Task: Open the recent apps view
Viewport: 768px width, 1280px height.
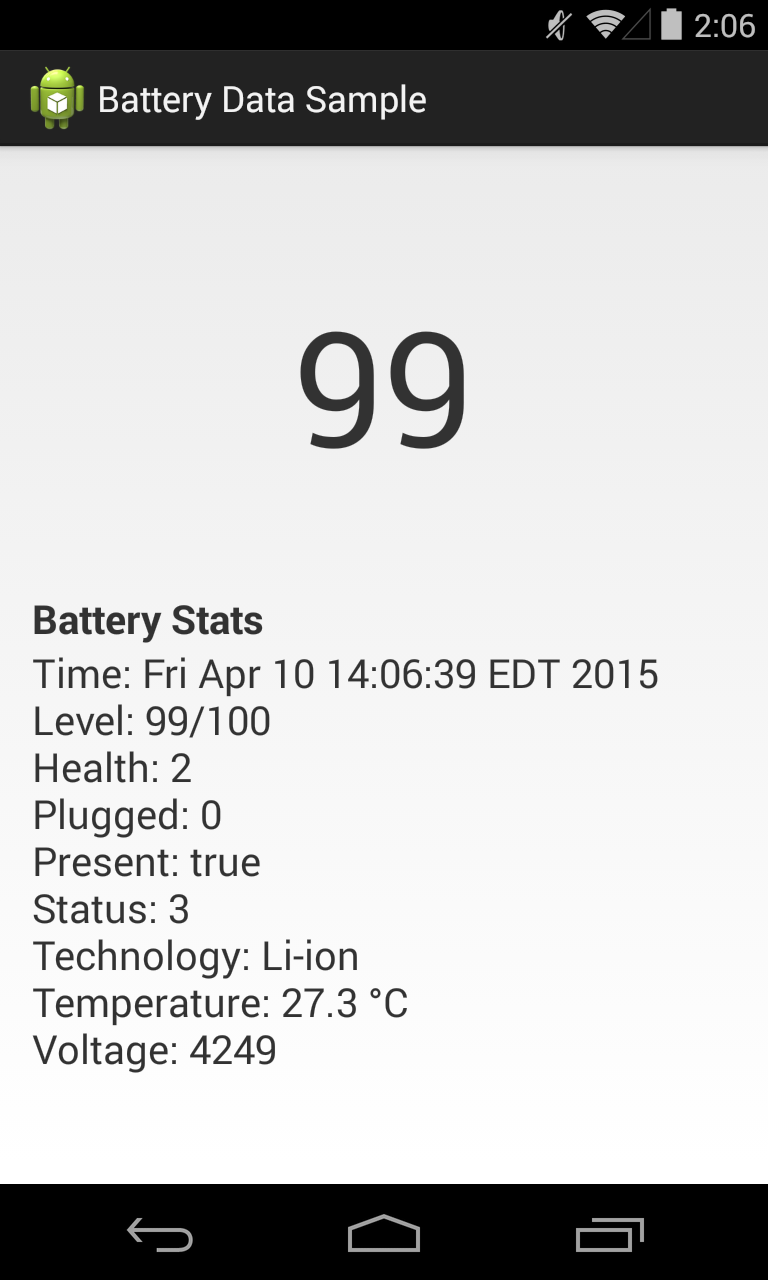Action: pyautogui.click(x=609, y=1235)
